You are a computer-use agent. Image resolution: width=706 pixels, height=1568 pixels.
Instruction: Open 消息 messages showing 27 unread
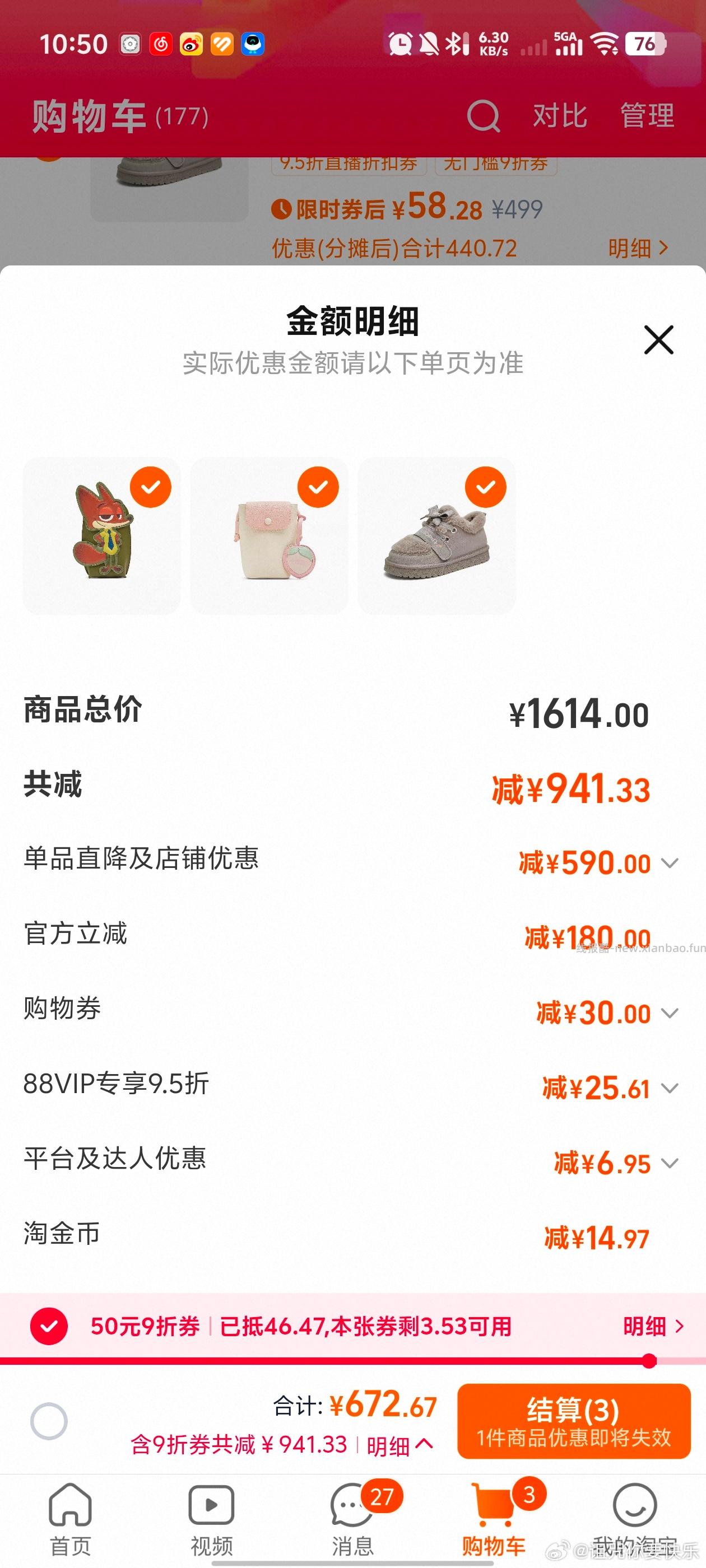coord(352,1504)
